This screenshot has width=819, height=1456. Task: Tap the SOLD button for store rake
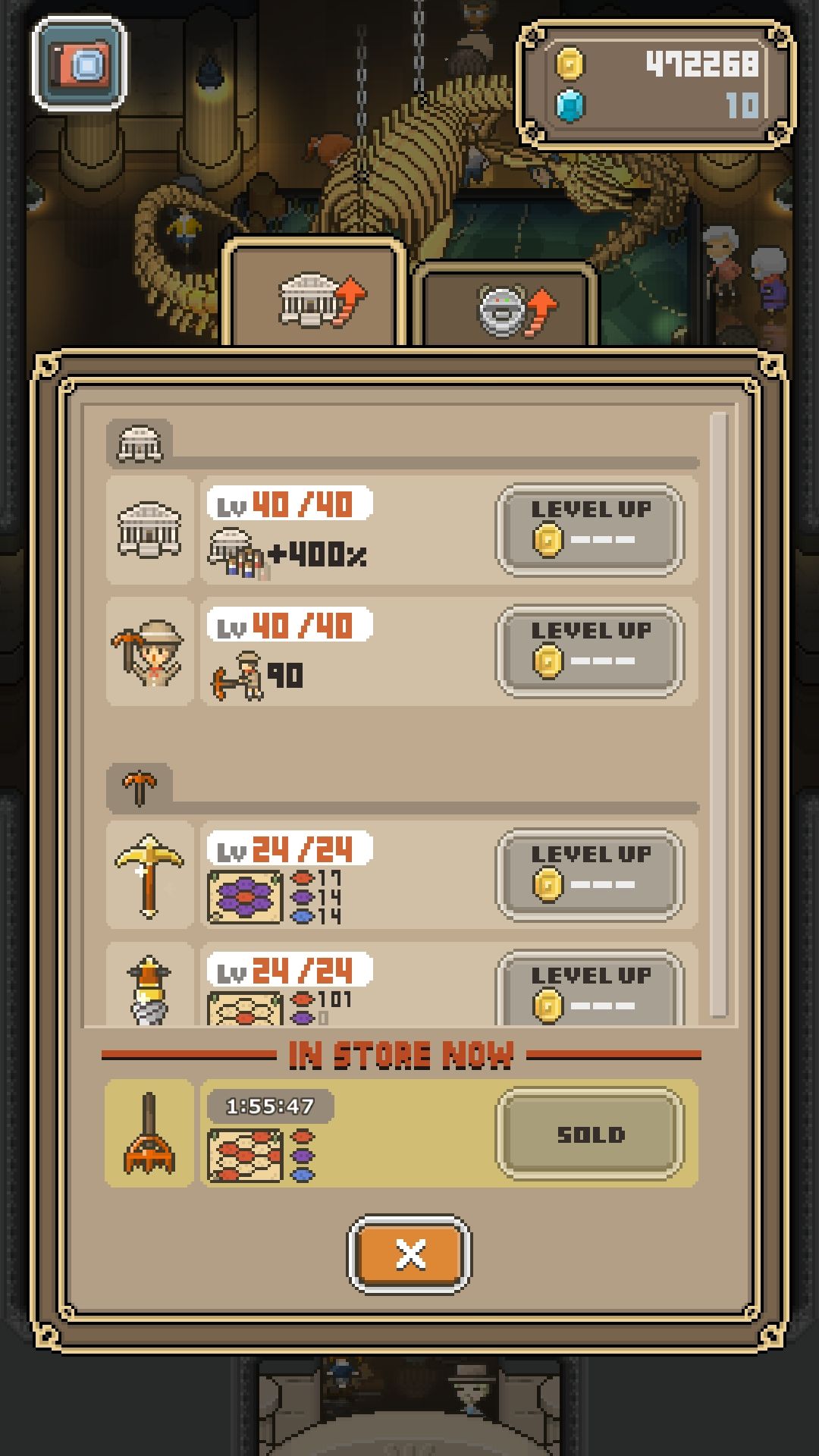tap(590, 1134)
